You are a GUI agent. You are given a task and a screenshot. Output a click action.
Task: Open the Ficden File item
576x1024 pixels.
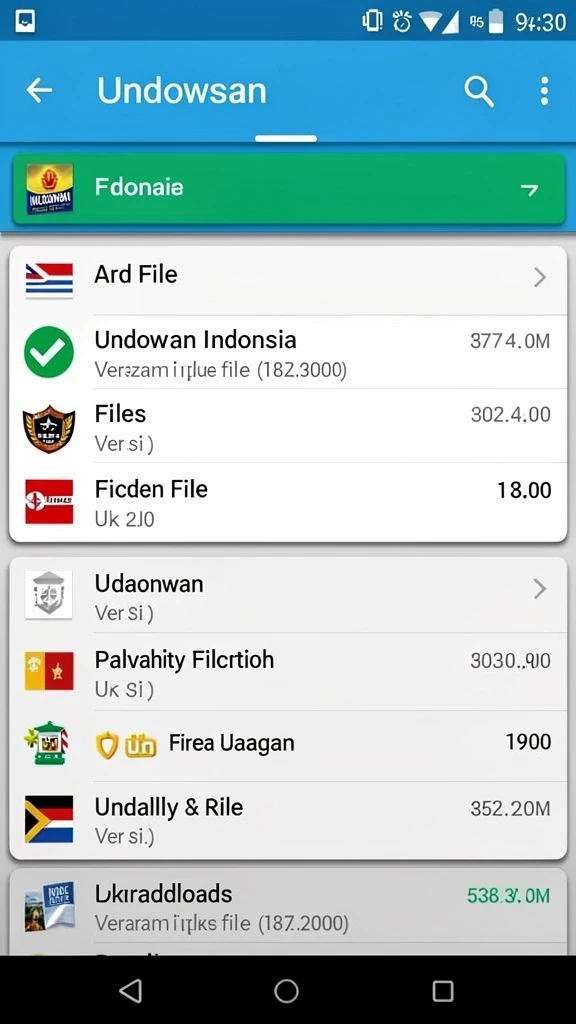point(288,502)
